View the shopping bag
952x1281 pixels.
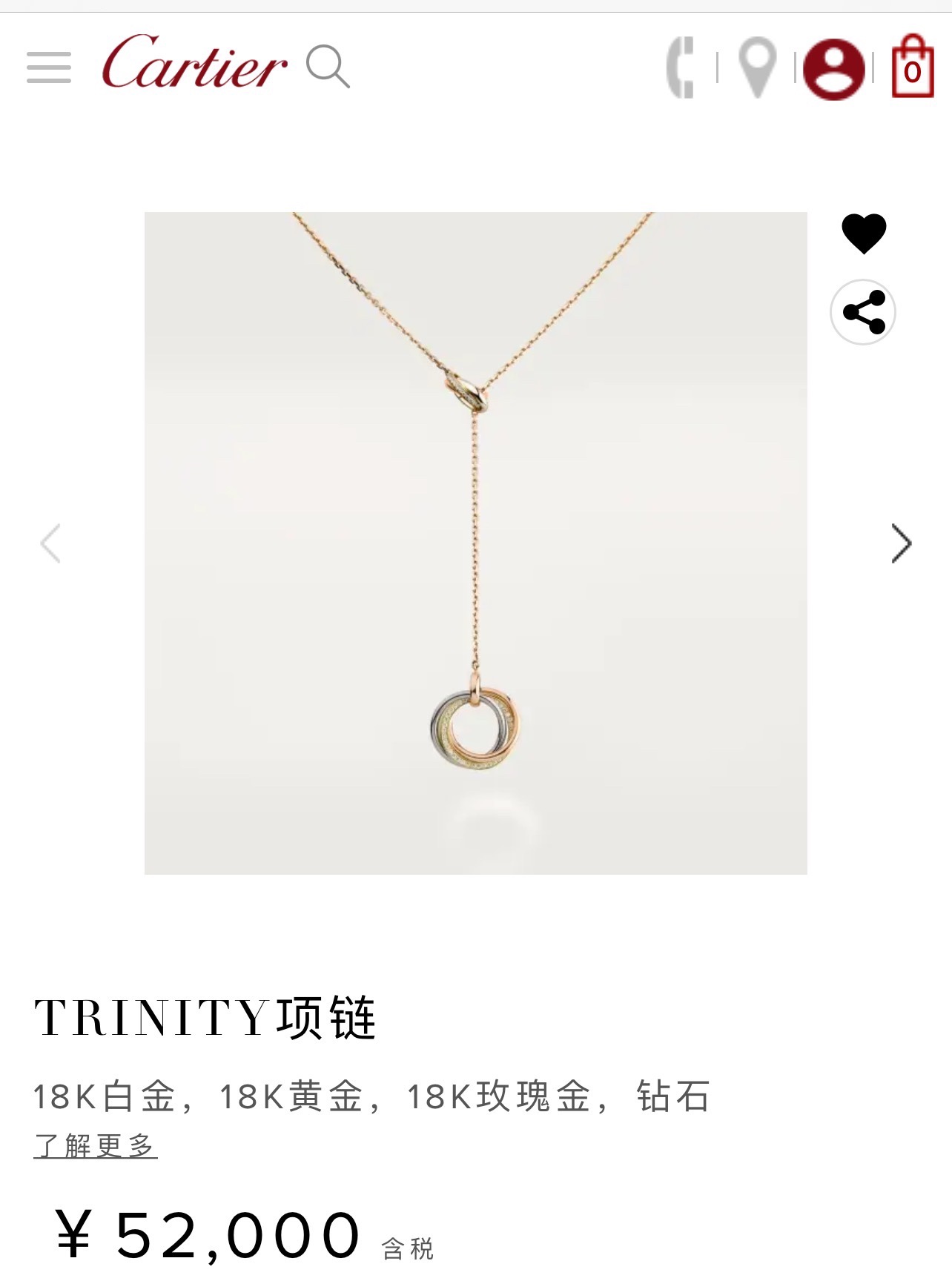[x=912, y=67]
